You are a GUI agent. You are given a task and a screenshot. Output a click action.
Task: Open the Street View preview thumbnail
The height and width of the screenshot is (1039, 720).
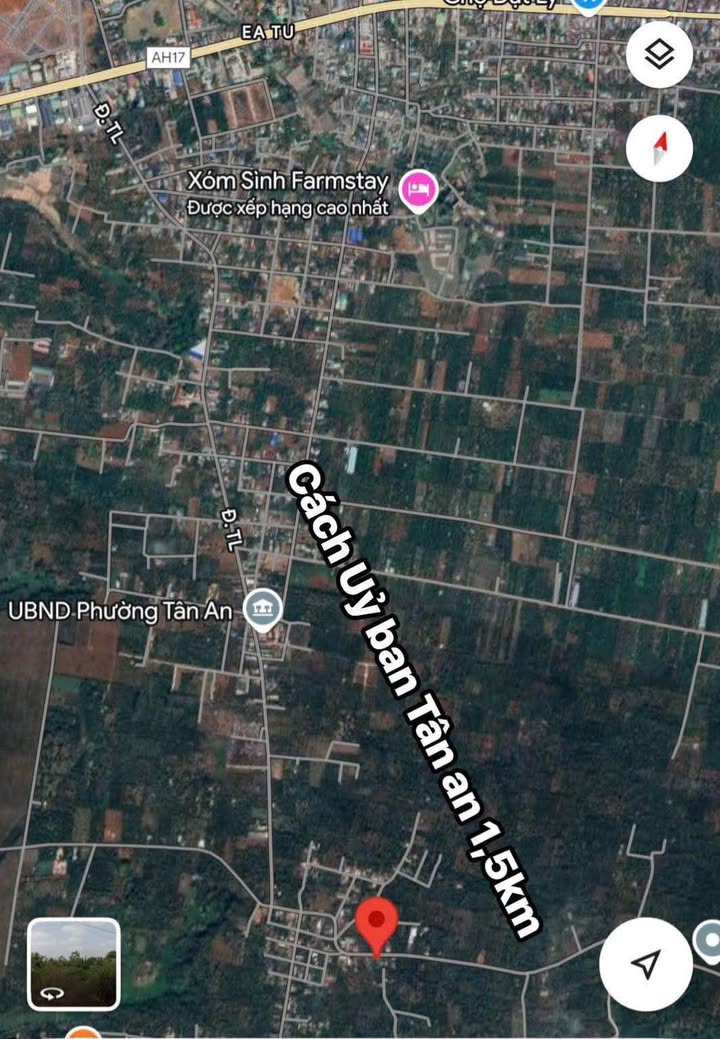tap(74, 963)
